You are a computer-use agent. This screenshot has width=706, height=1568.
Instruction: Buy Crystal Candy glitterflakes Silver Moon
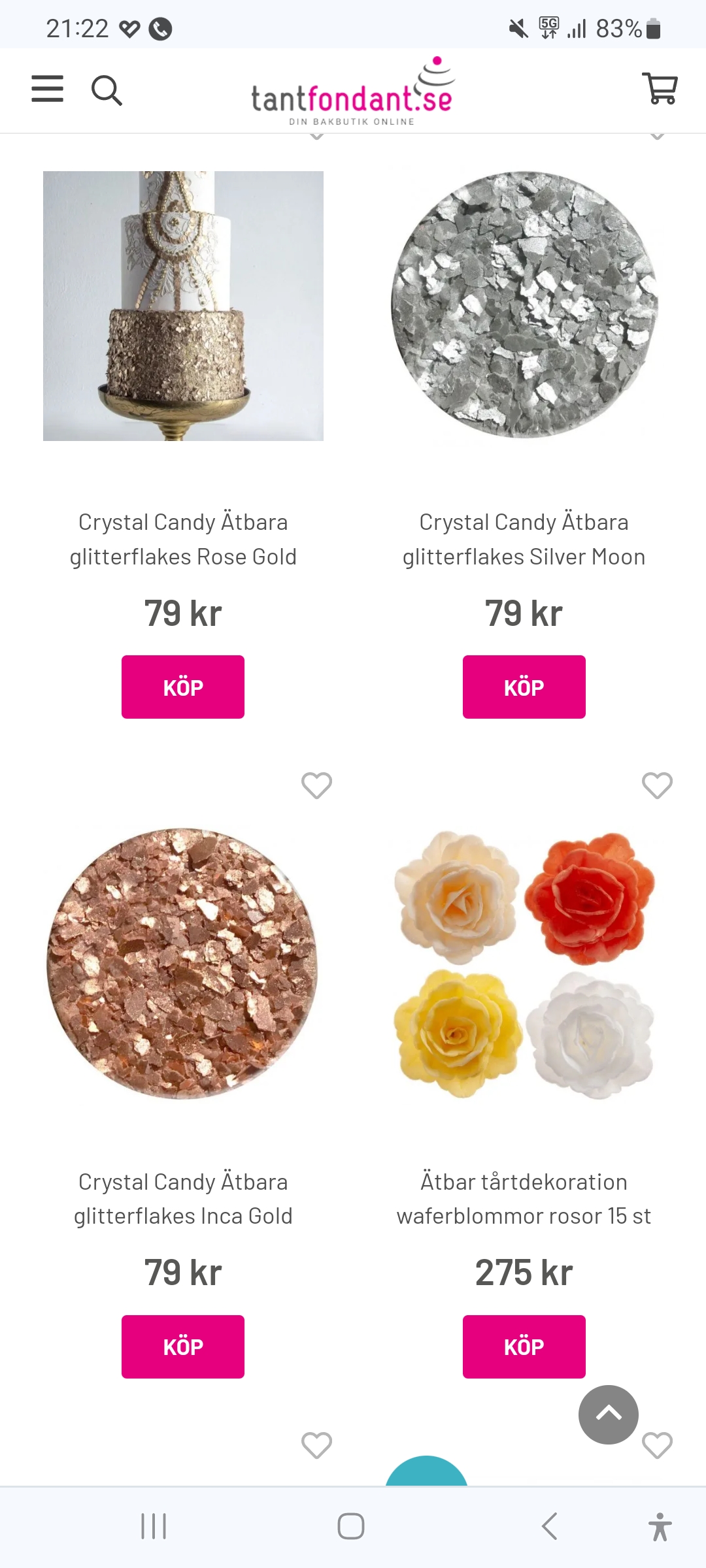tap(524, 687)
